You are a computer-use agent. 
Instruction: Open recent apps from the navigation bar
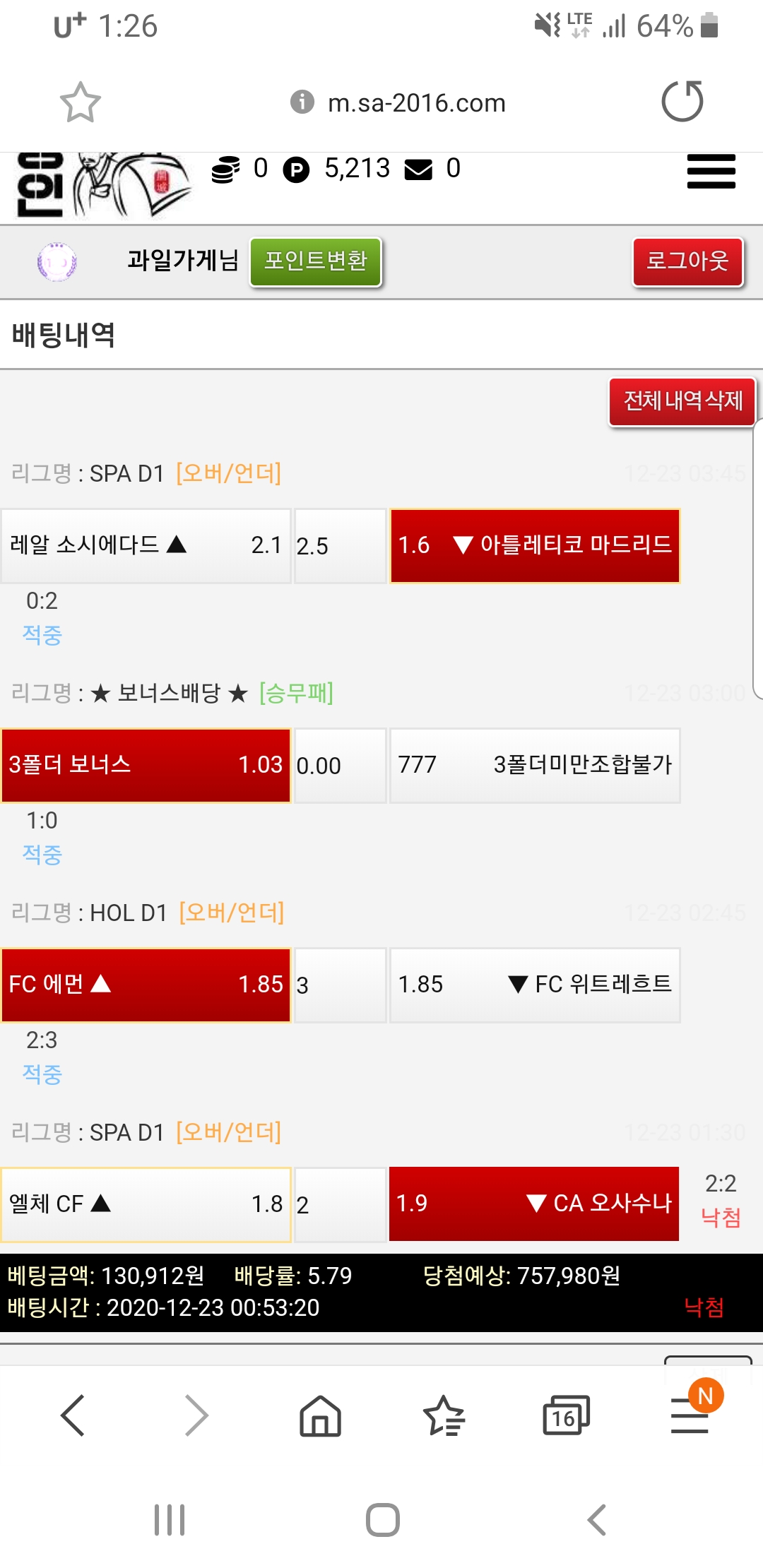point(170,1519)
